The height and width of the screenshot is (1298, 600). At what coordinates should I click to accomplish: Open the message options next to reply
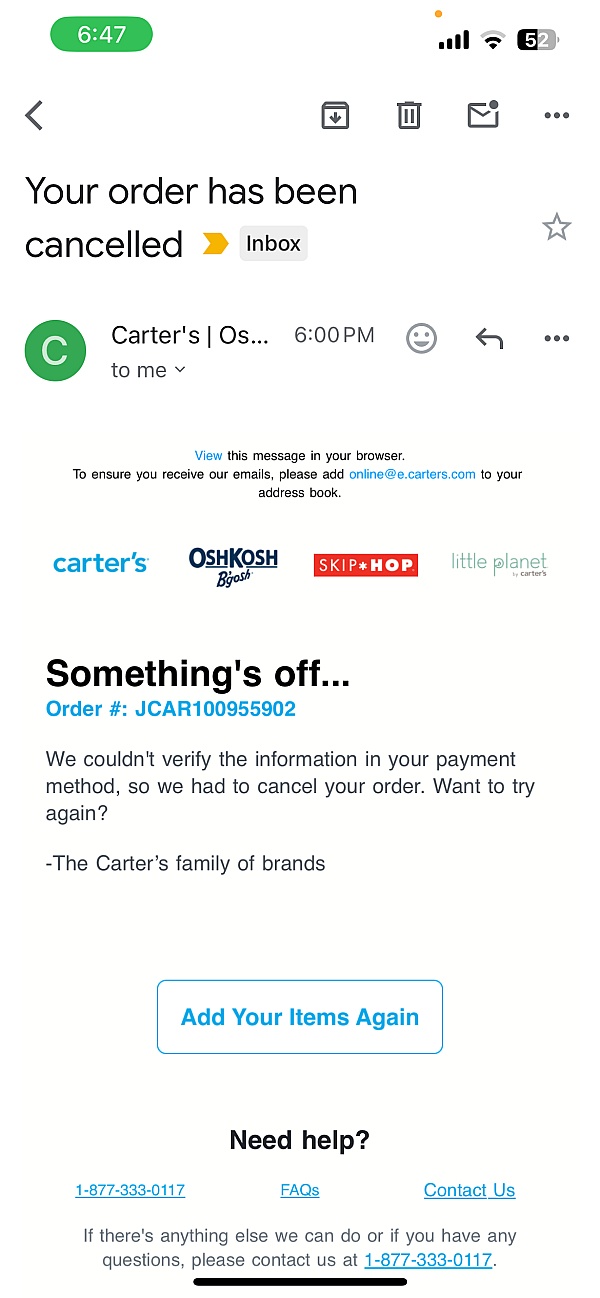click(x=557, y=338)
